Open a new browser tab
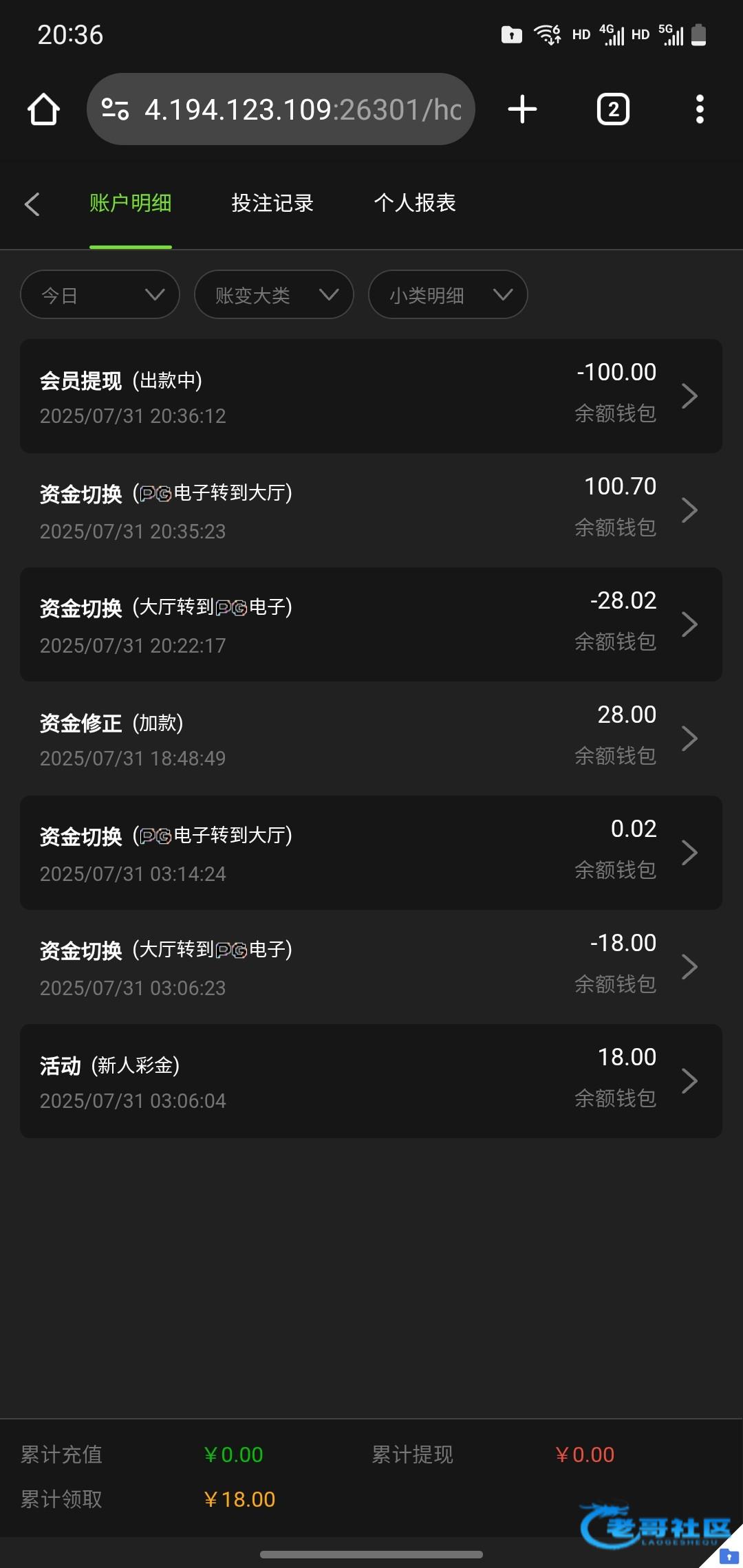 pyautogui.click(x=522, y=109)
